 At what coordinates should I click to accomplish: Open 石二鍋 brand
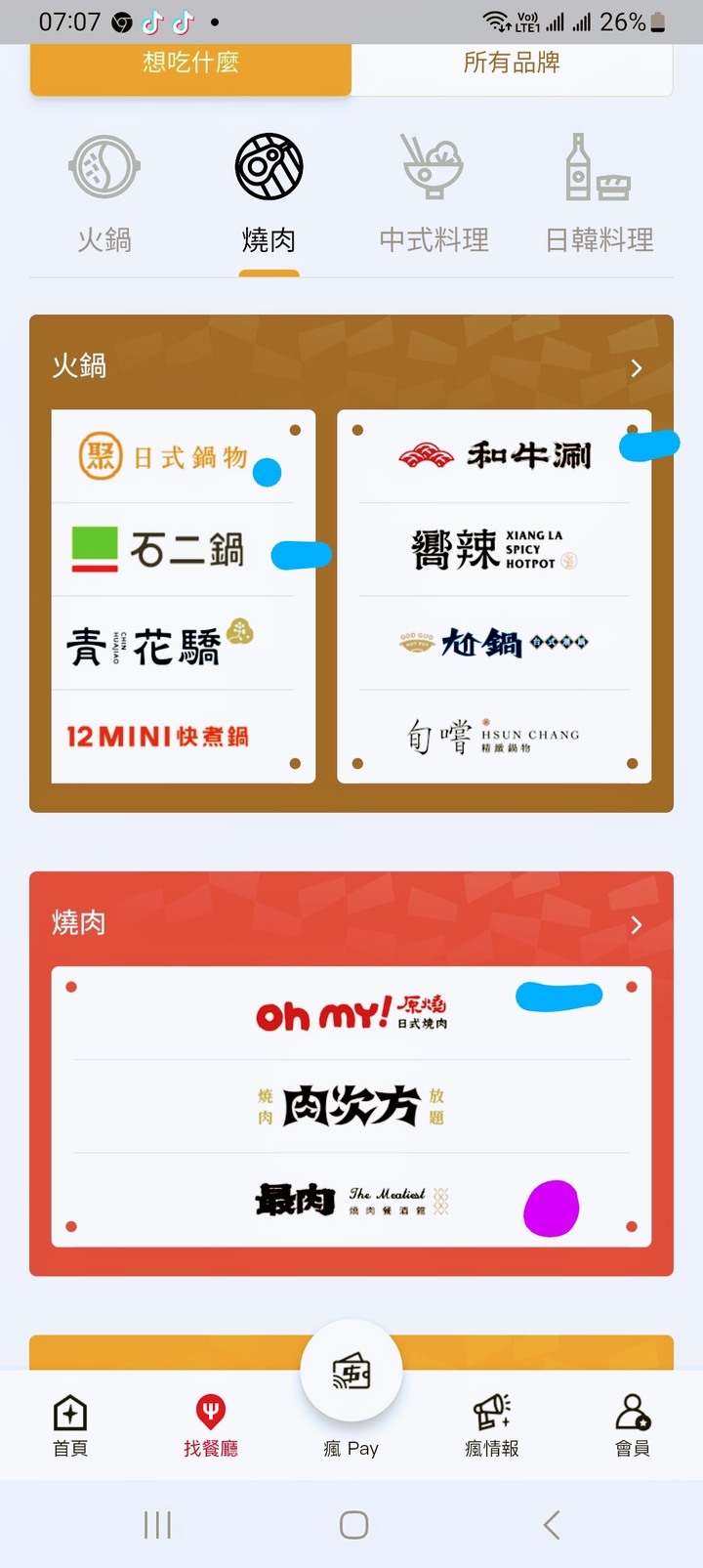[159, 550]
